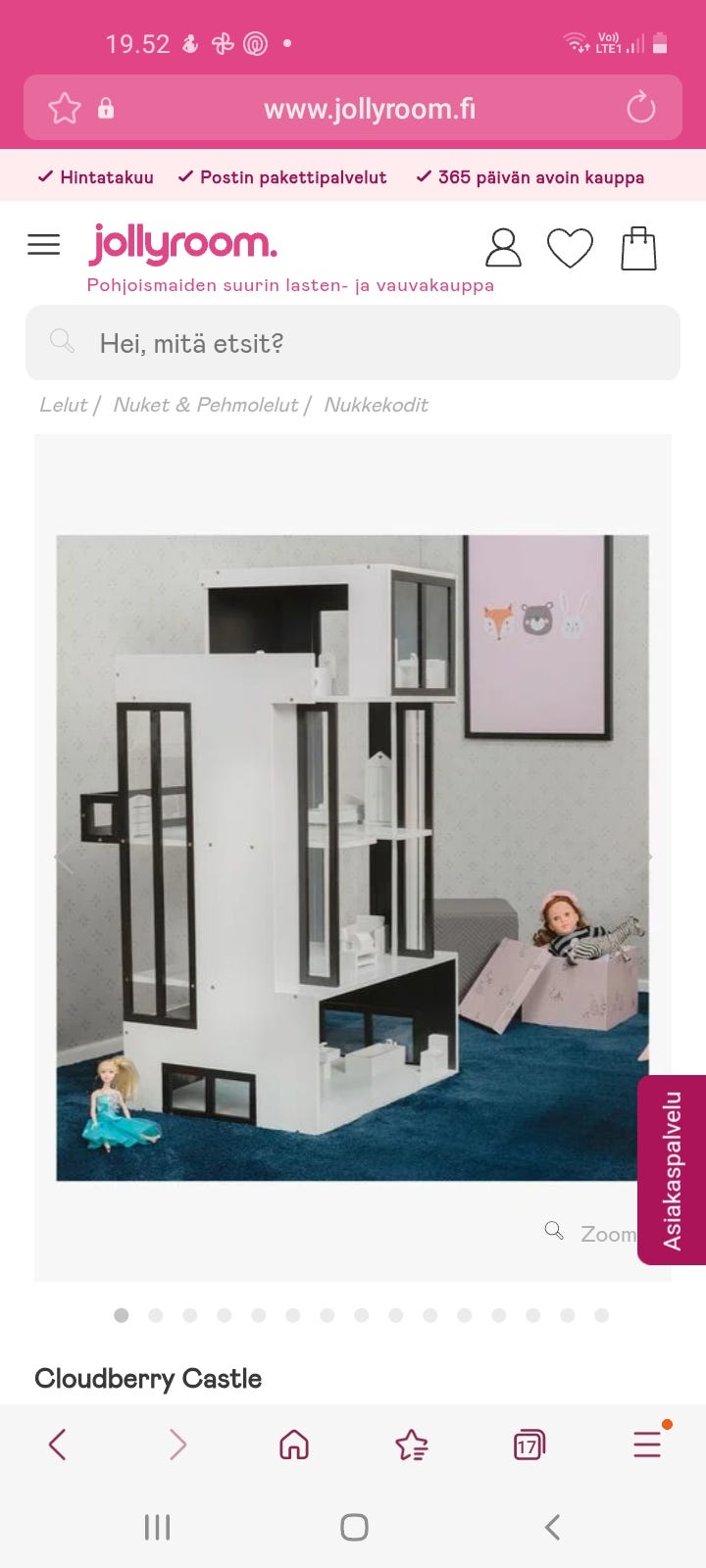This screenshot has height=1568, width=706.
Task: Open recent apps from the navigation bar
Action: point(157,1527)
